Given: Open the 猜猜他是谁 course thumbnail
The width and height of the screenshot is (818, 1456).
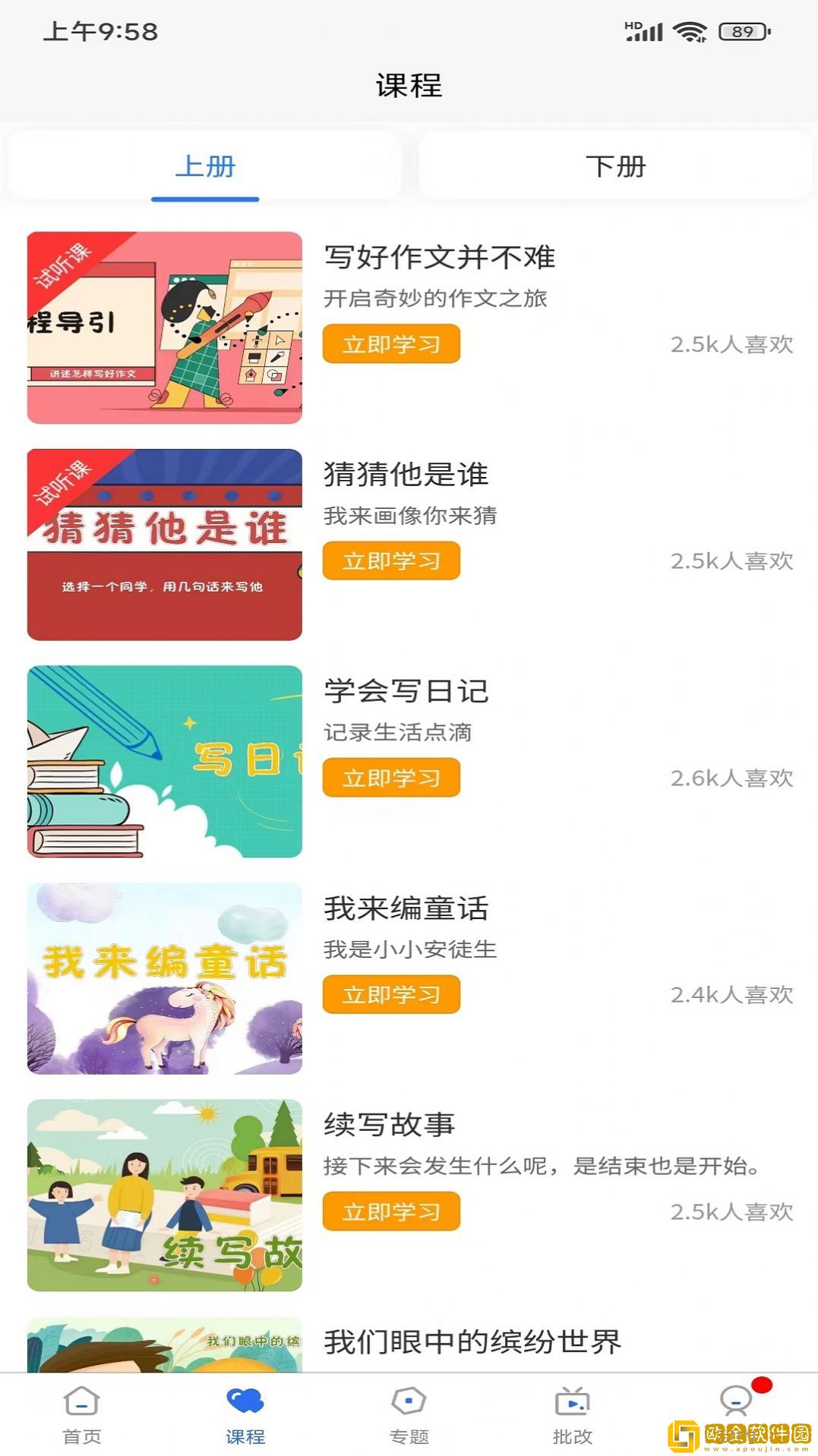Looking at the screenshot, I should click(164, 544).
